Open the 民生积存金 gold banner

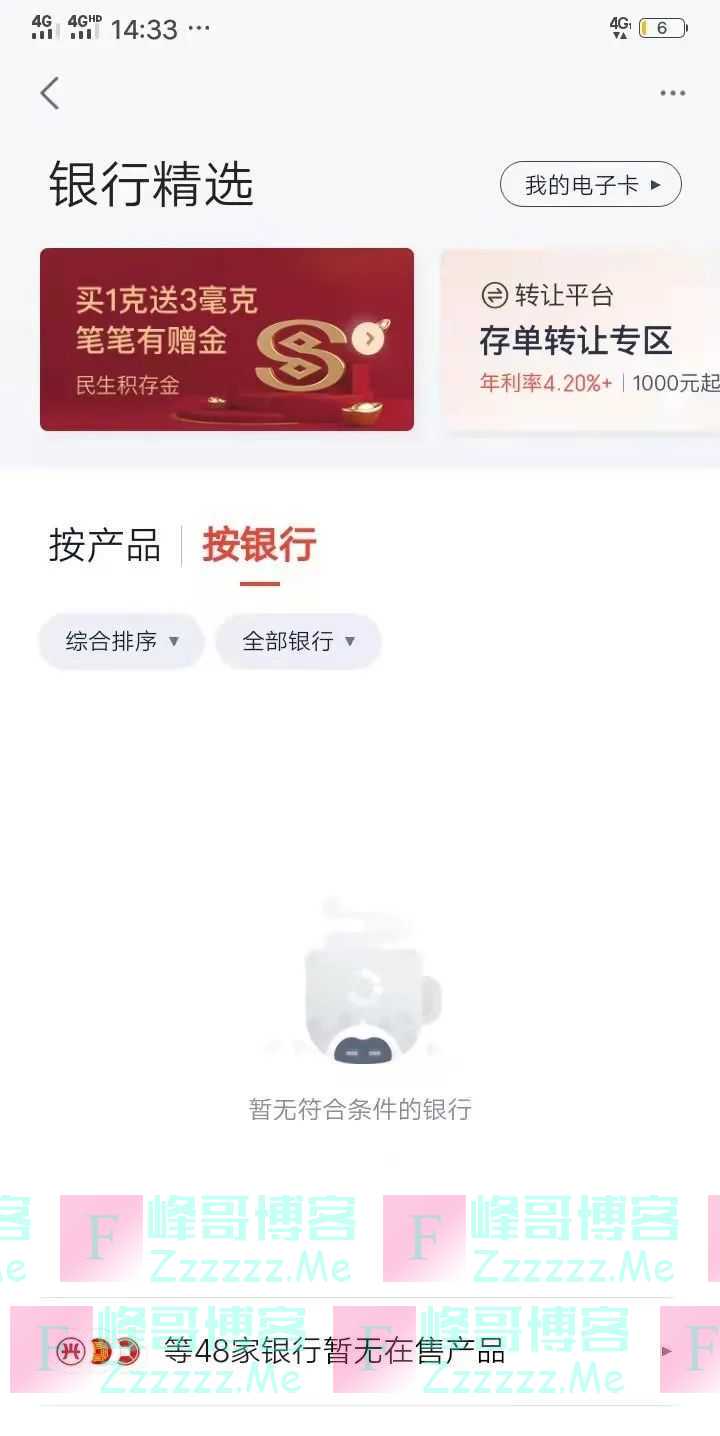point(227,339)
